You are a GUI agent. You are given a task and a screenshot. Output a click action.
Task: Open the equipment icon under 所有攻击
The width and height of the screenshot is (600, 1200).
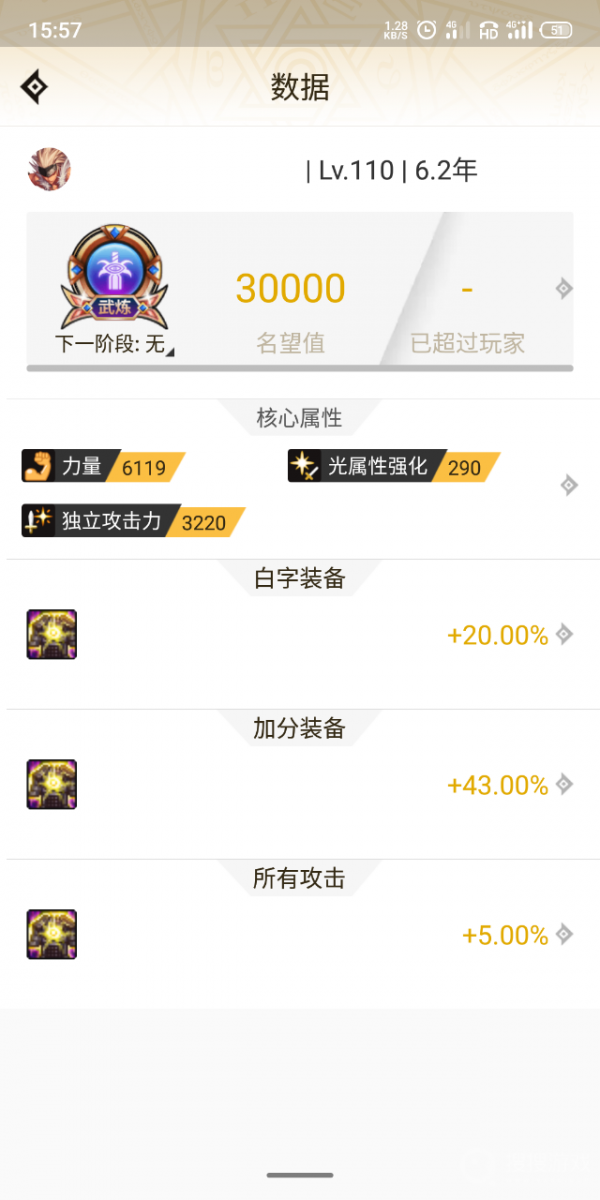52,934
